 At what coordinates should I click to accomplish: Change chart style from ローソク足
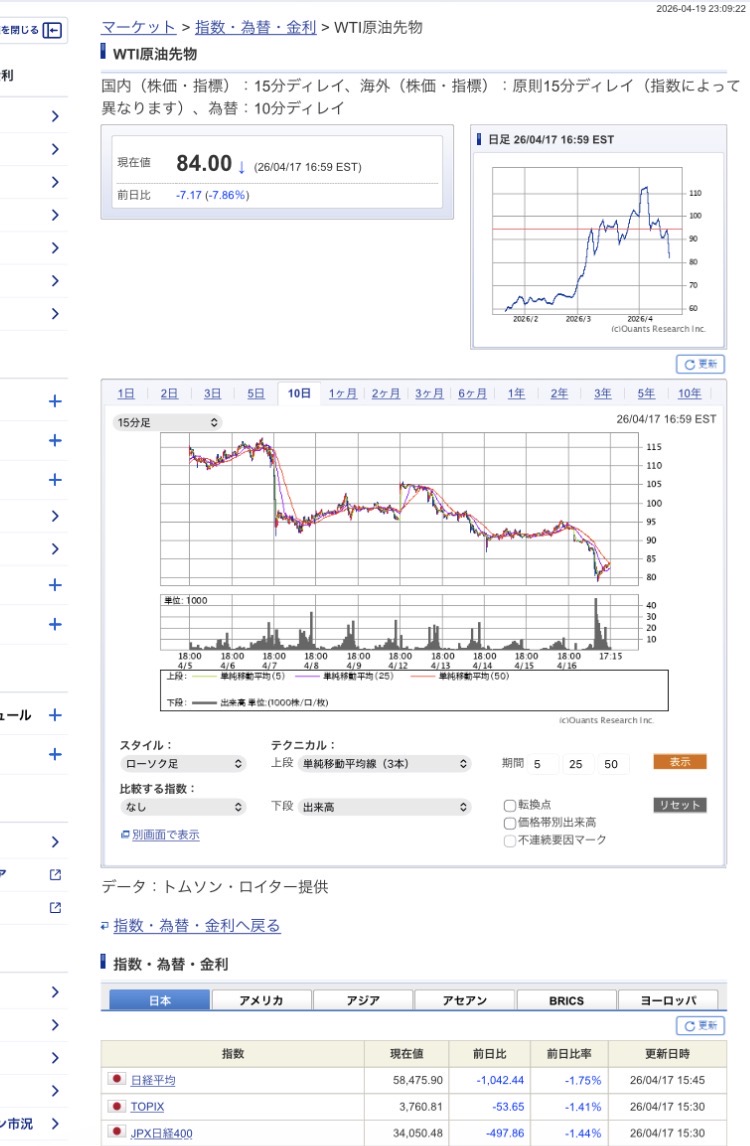(x=182, y=764)
